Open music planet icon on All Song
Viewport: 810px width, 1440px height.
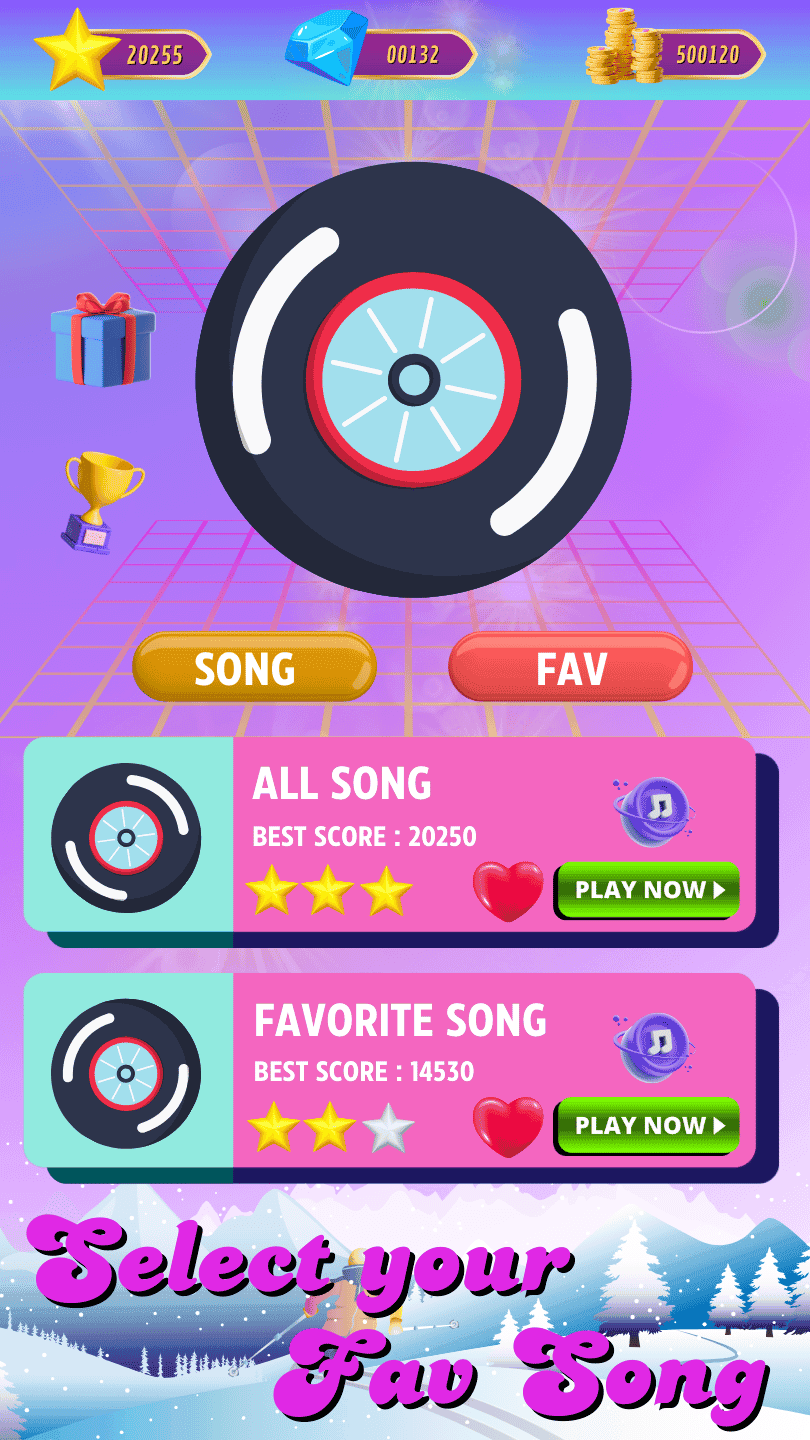point(653,811)
